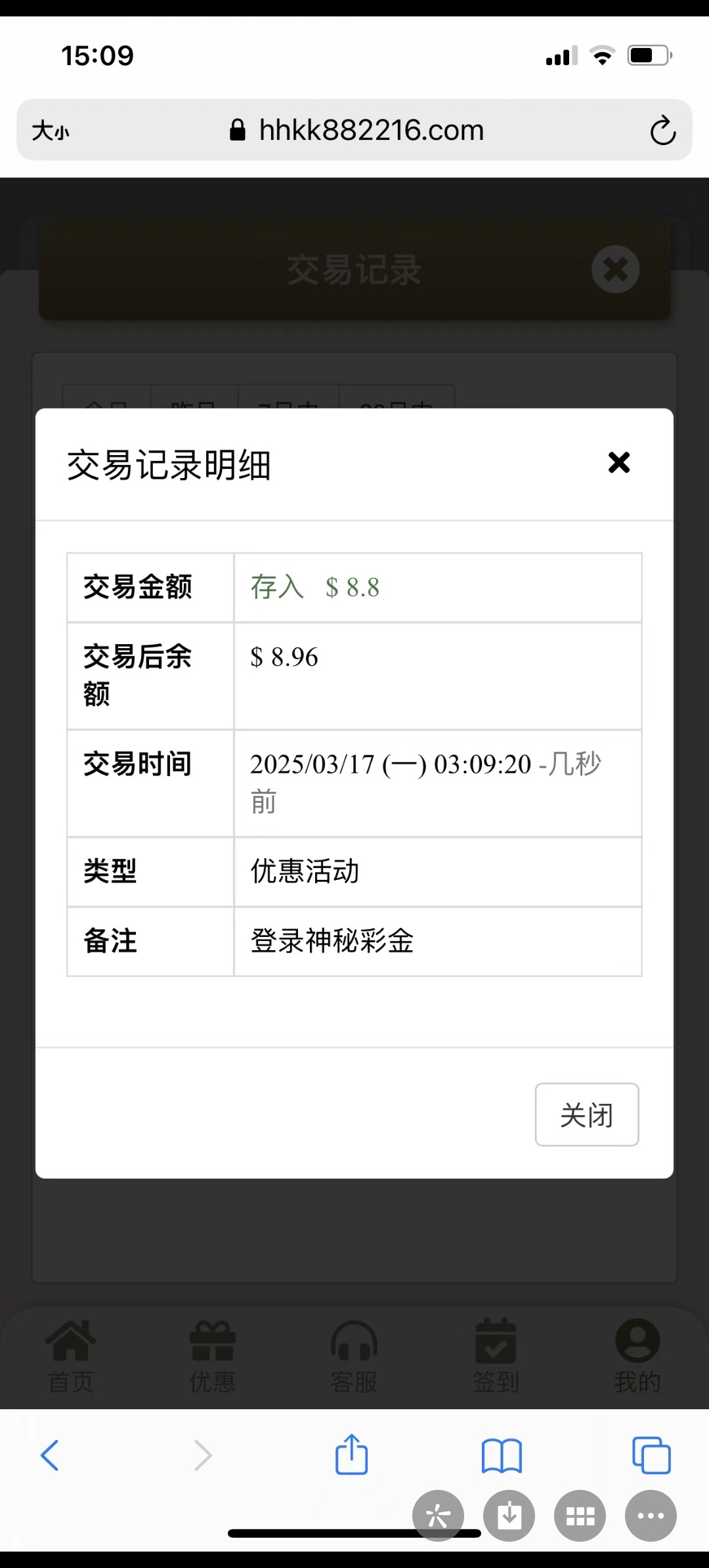Open the floating three-dots menu button
The width and height of the screenshot is (709, 1568).
tap(651, 1515)
